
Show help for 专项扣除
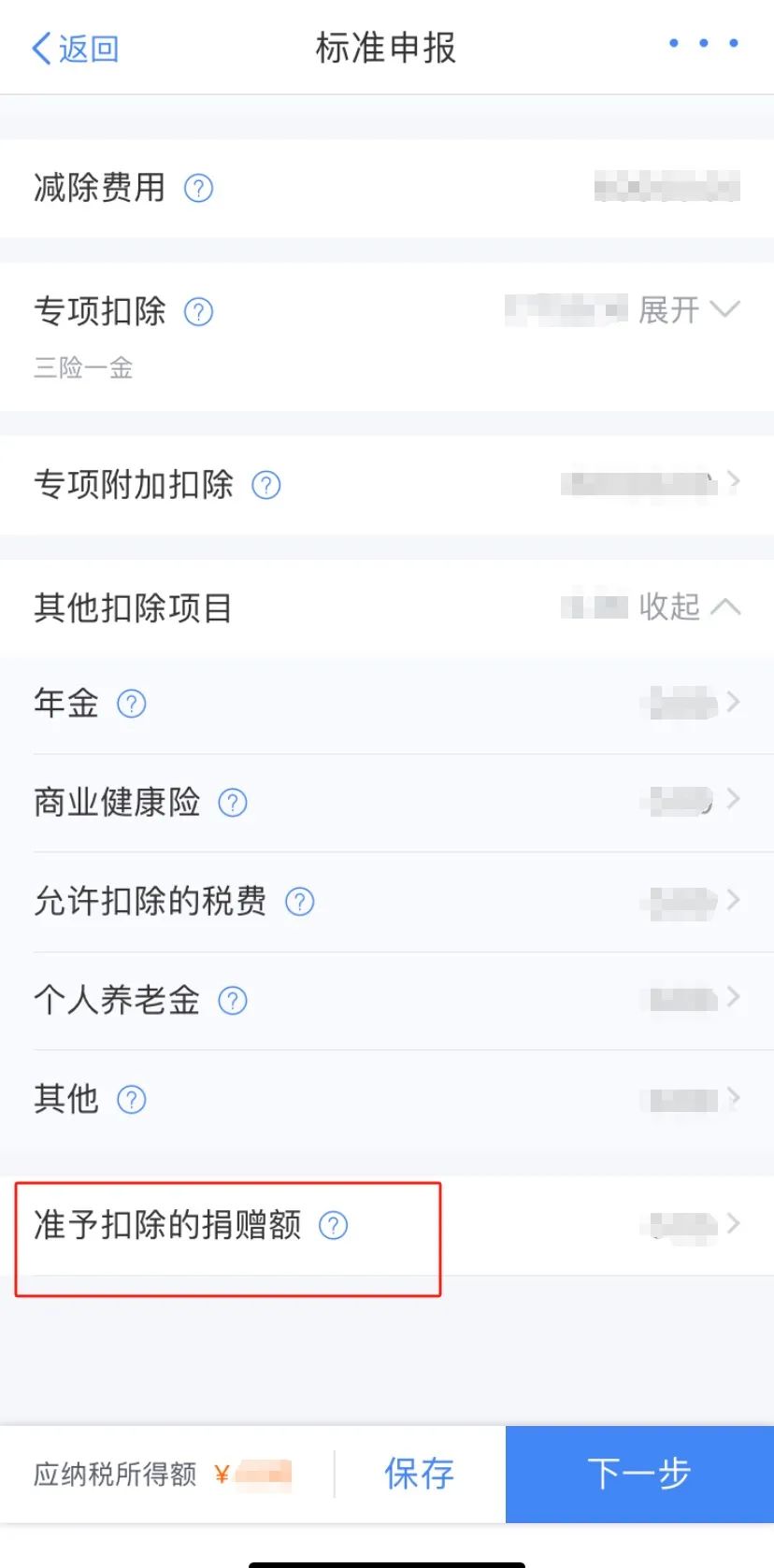[x=198, y=311]
